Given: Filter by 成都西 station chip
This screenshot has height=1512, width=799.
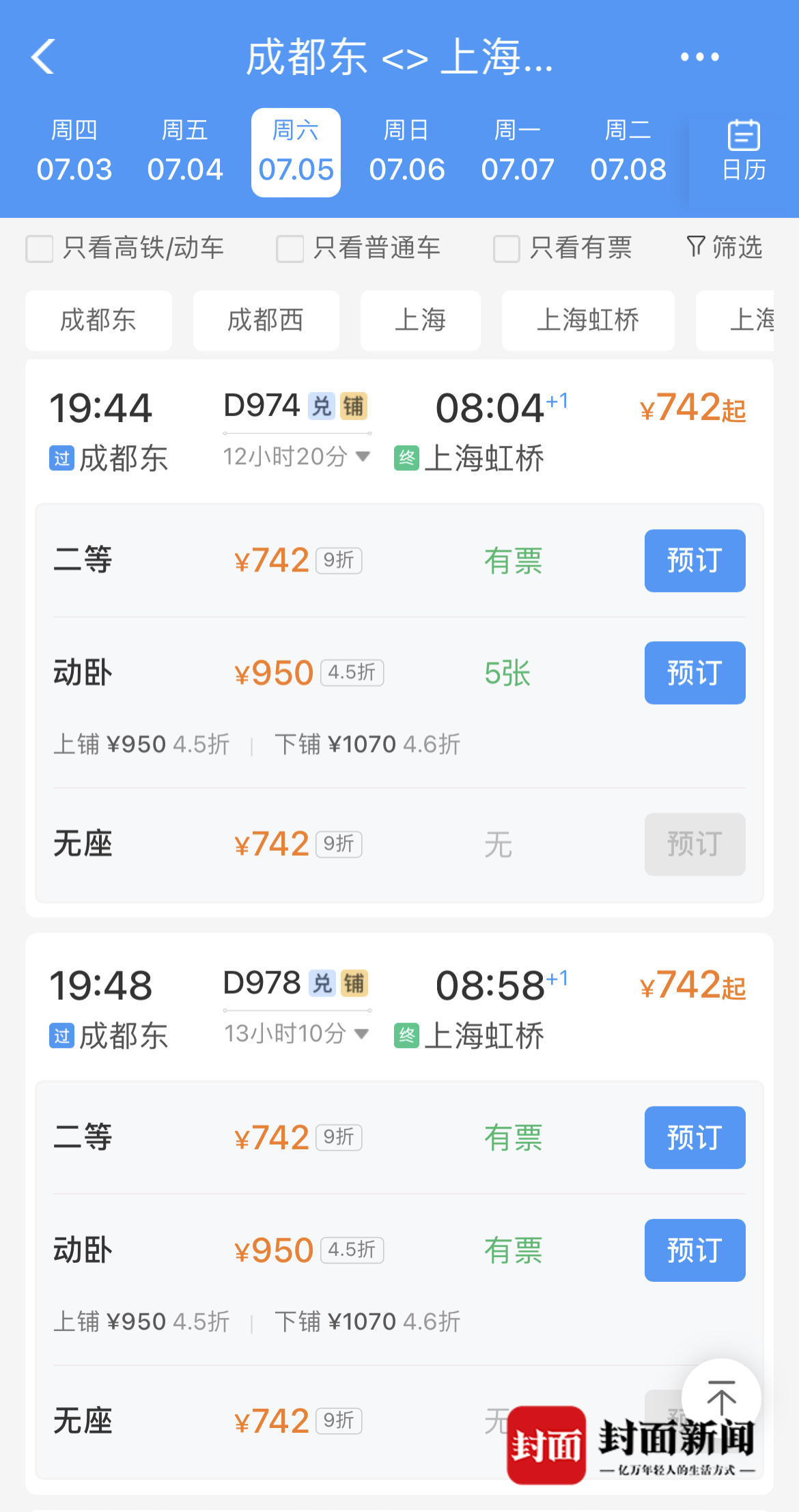Looking at the screenshot, I should [x=266, y=320].
